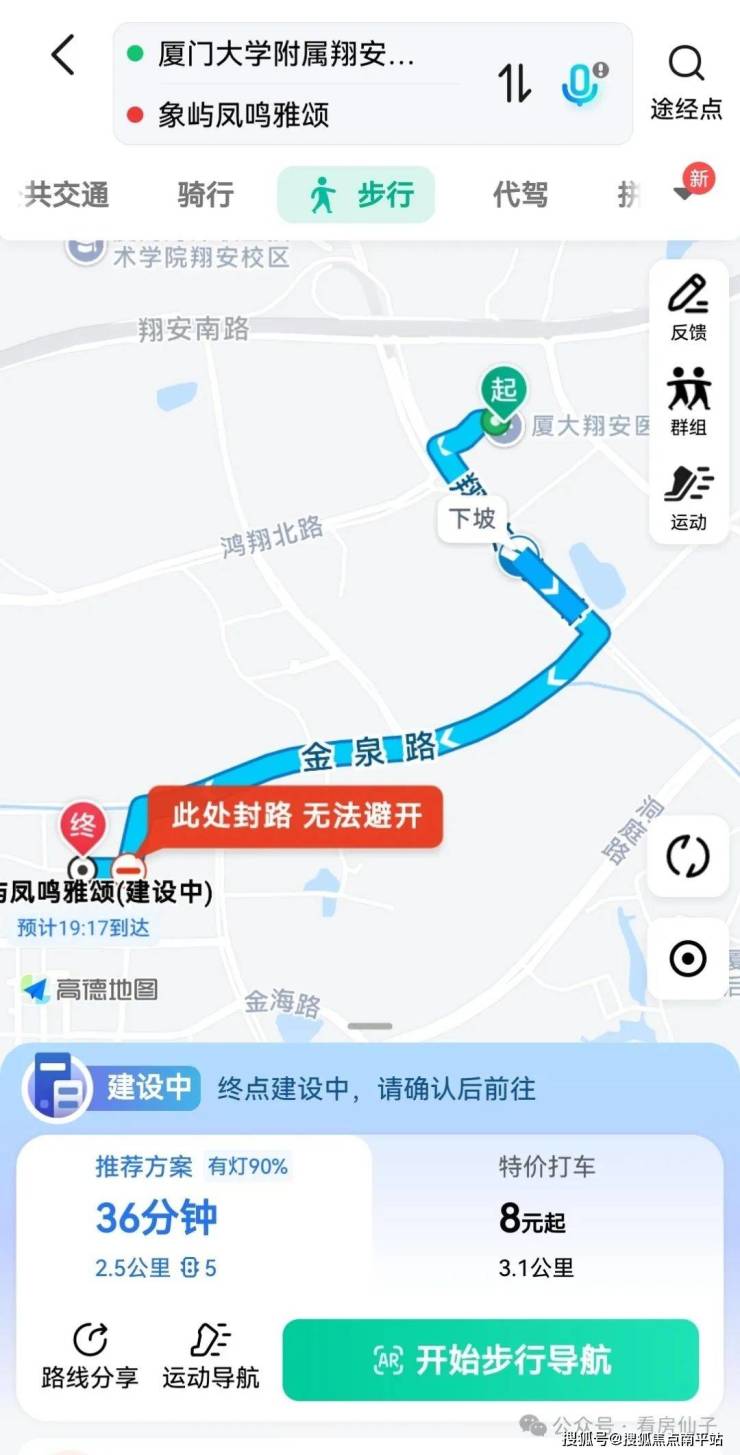Refresh the route
Screen dimensions: 740x1455
point(688,857)
